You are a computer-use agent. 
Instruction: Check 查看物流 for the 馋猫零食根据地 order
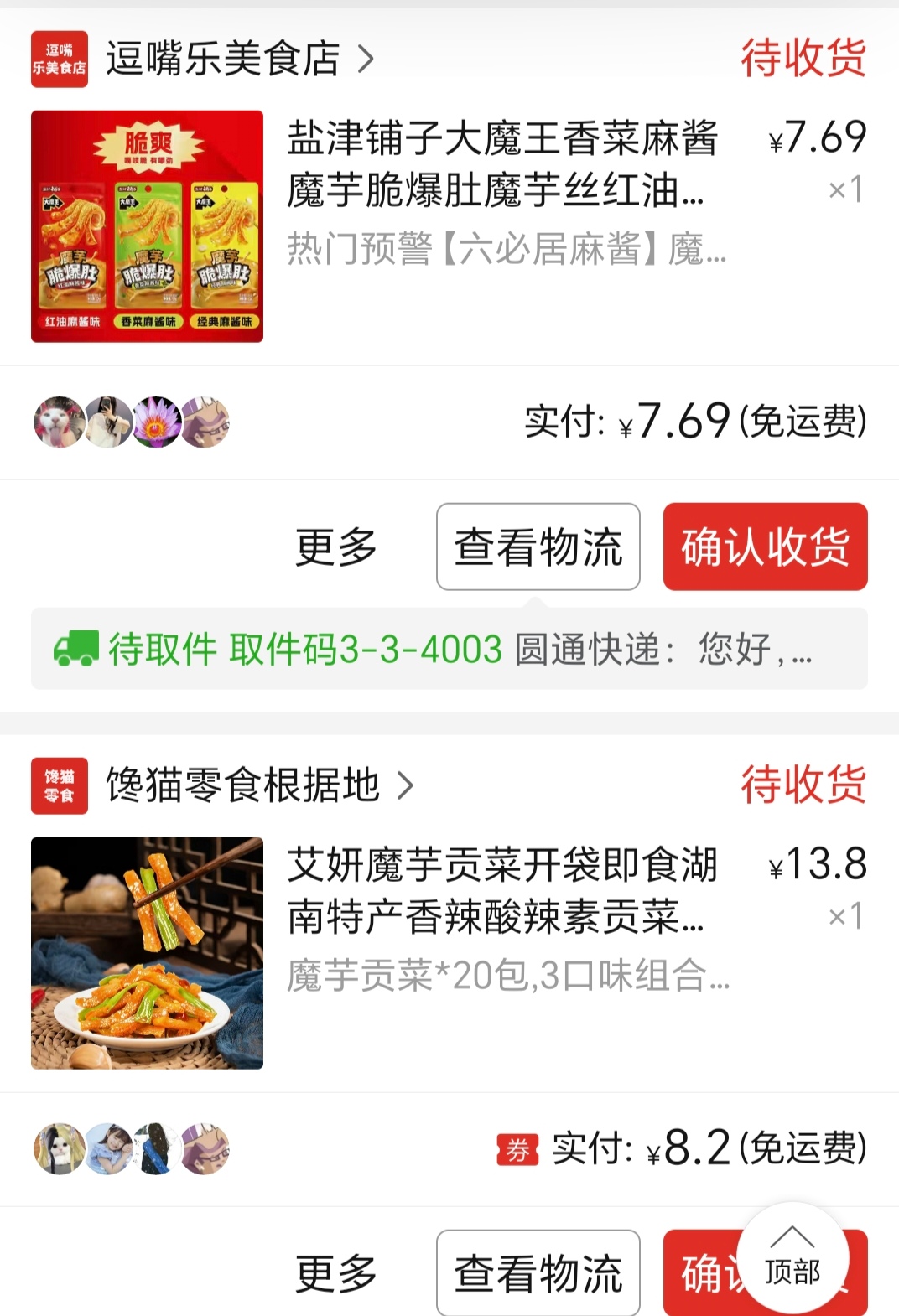(x=538, y=1273)
